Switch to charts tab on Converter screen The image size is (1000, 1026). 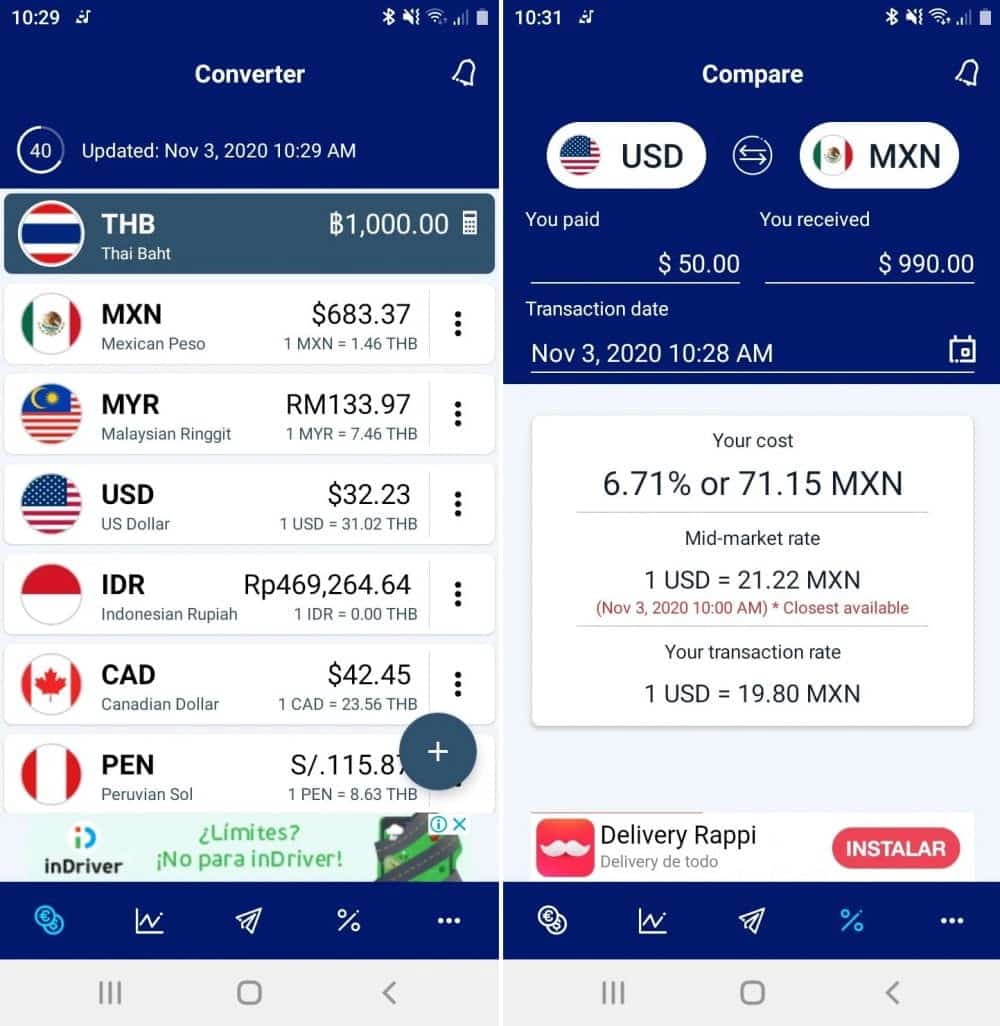coord(149,921)
